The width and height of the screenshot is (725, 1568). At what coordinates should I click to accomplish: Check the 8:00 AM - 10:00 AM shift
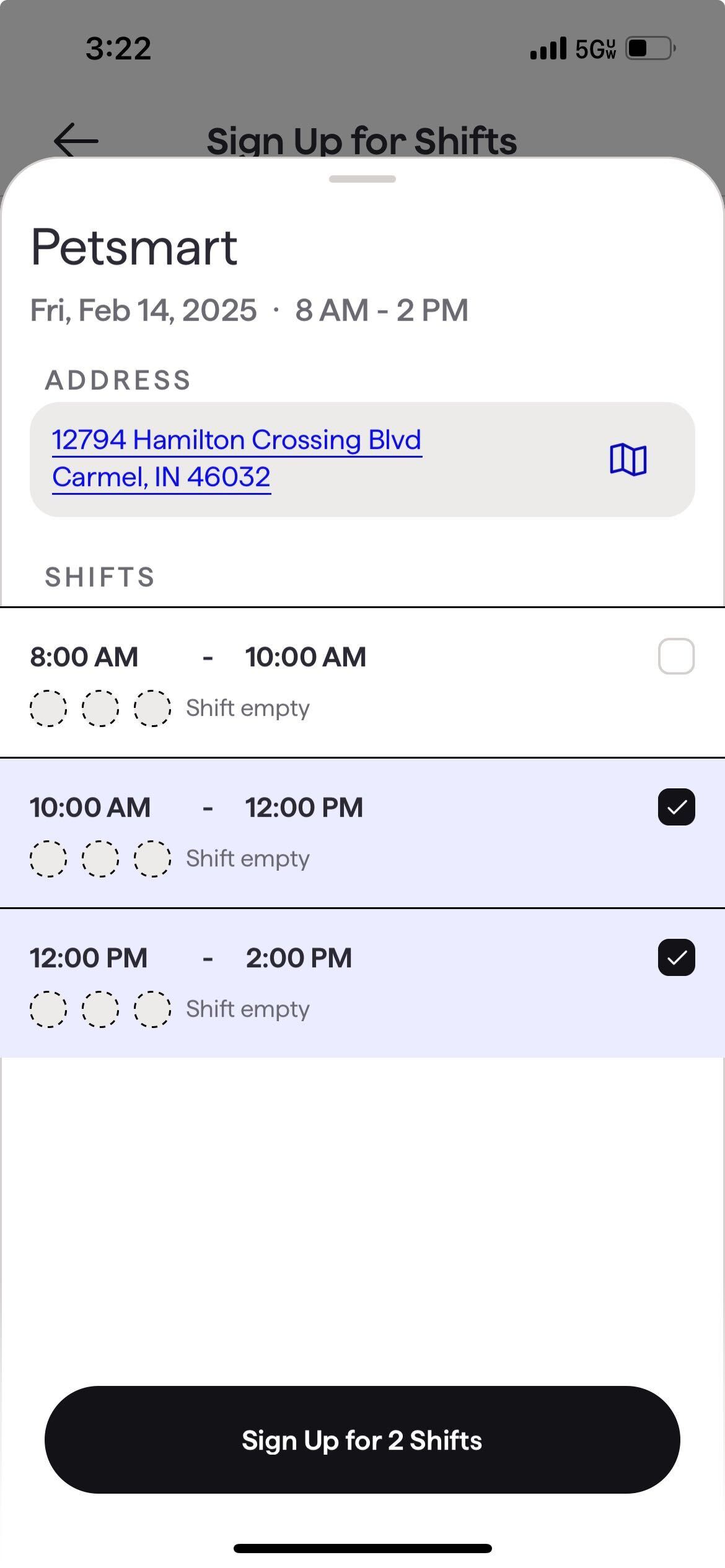675,656
